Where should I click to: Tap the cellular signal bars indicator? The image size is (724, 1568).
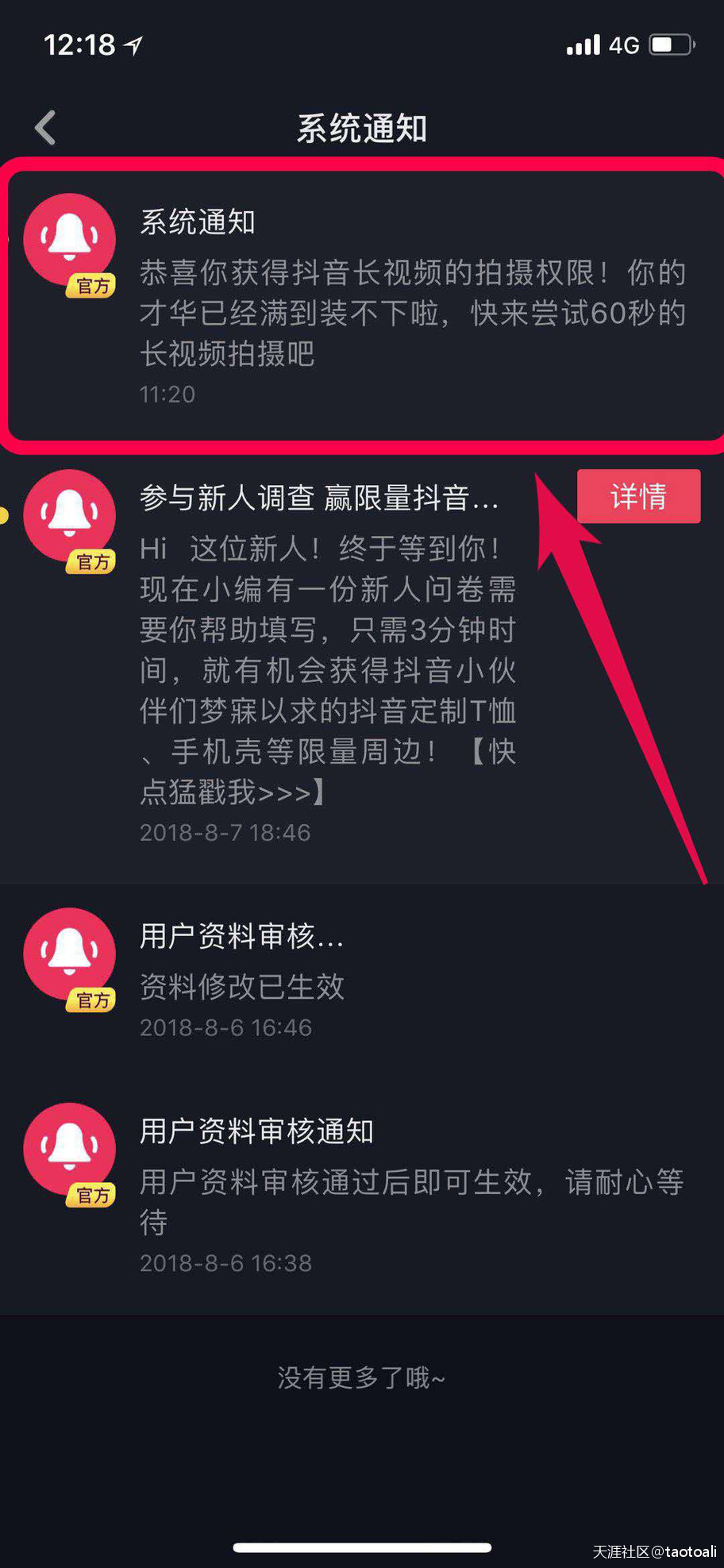[x=583, y=46]
